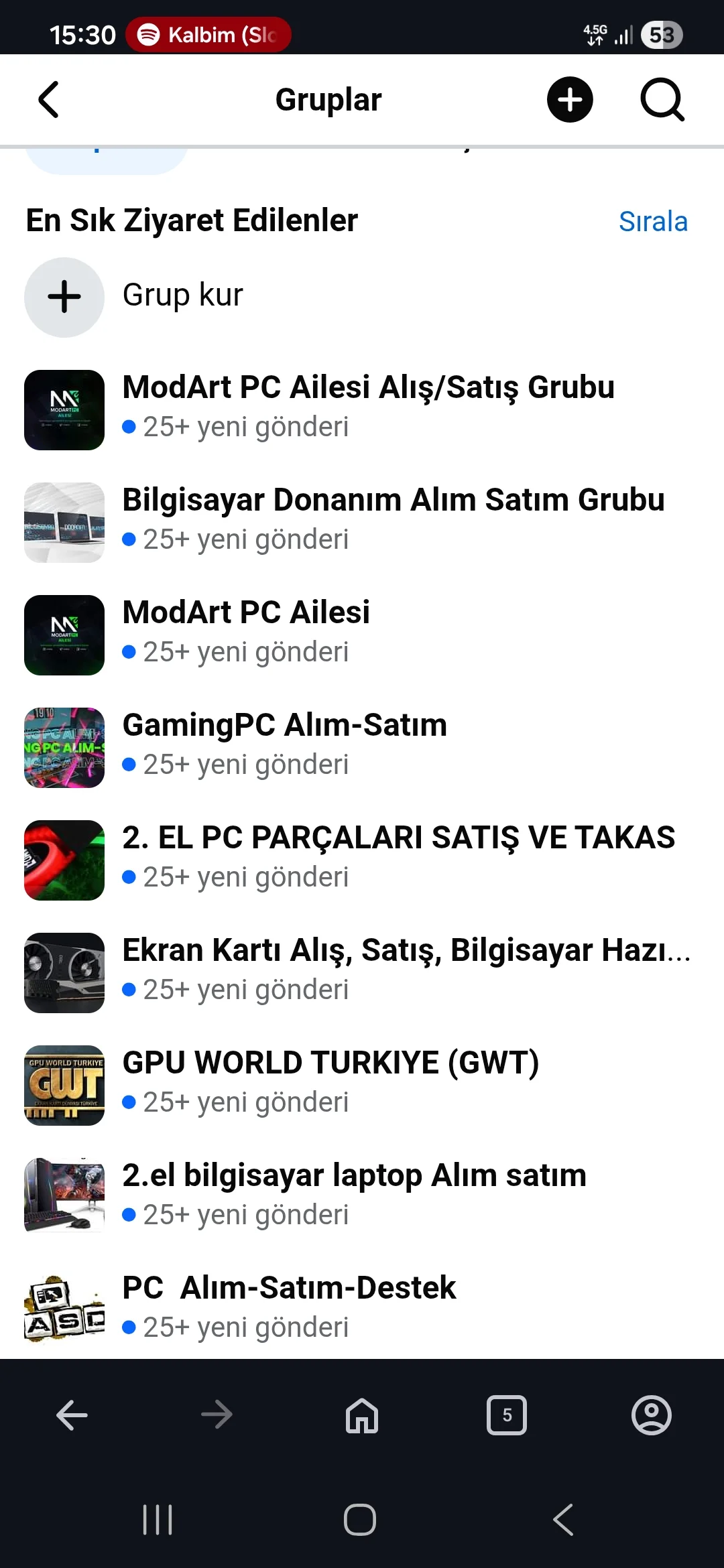The height and width of the screenshot is (1568, 724).
Task: Open ModArt PC Ailesi Alış/Satış Grubu
Action: tap(368, 388)
